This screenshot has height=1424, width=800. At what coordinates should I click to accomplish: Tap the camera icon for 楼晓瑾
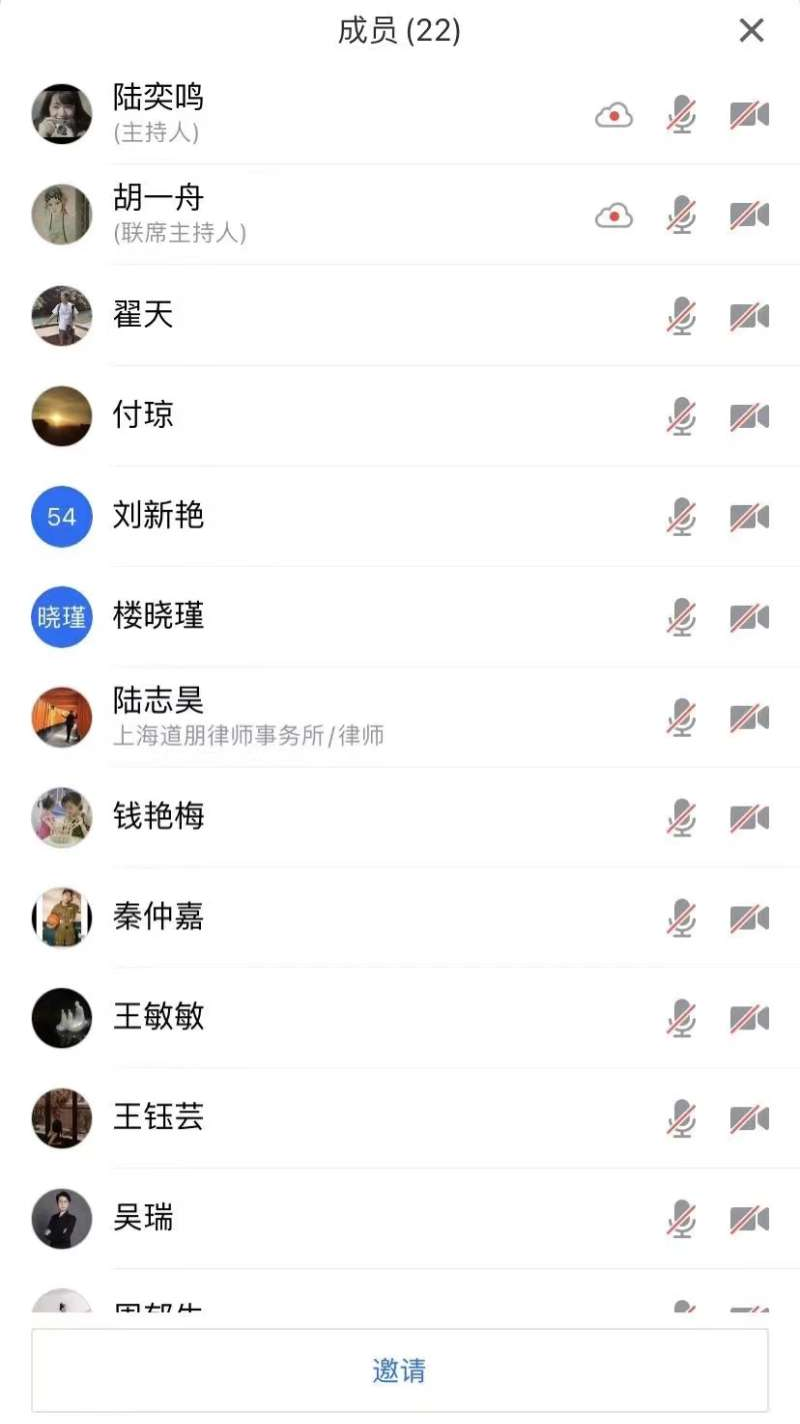point(748,617)
